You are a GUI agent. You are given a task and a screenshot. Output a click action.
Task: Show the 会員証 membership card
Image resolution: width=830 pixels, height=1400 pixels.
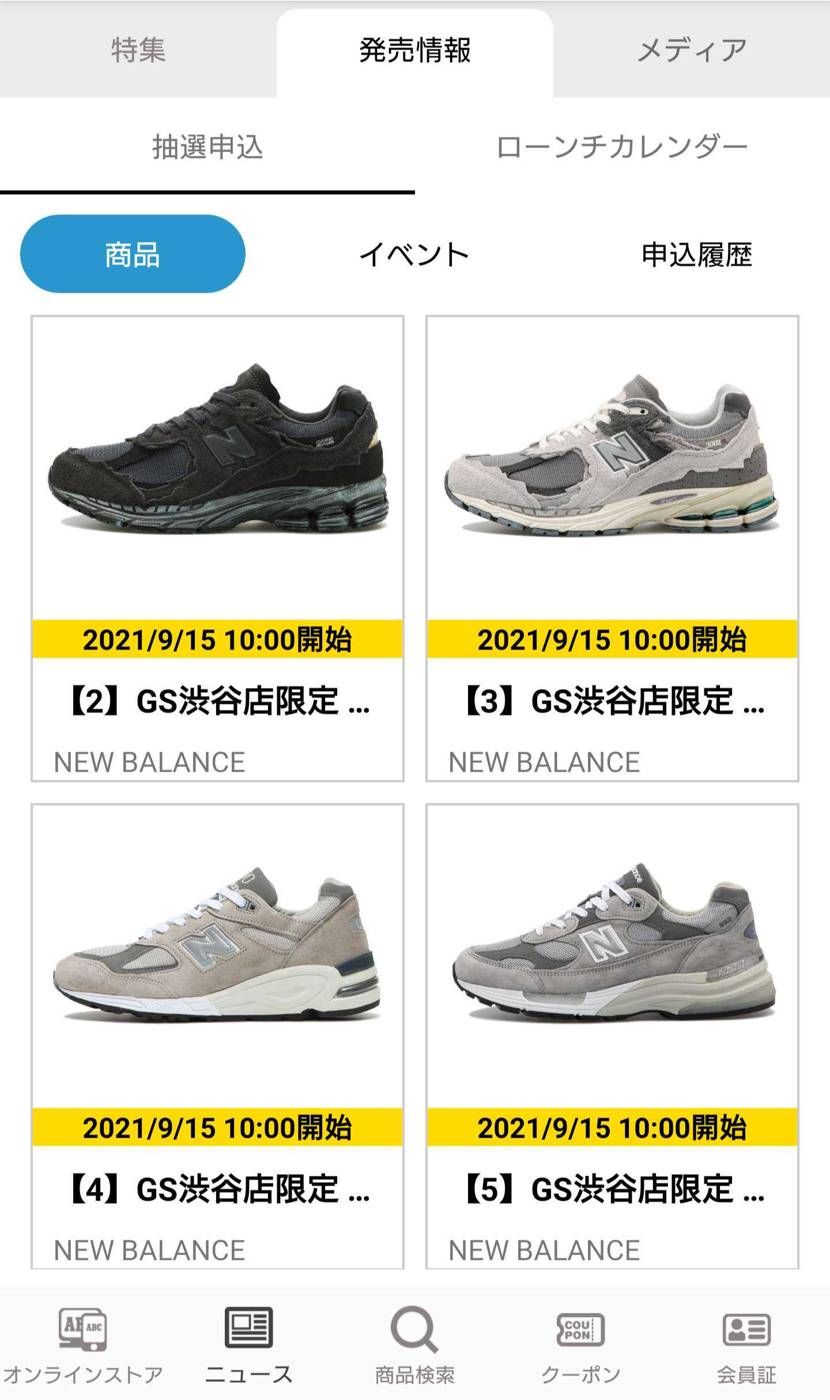(x=746, y=1344)
